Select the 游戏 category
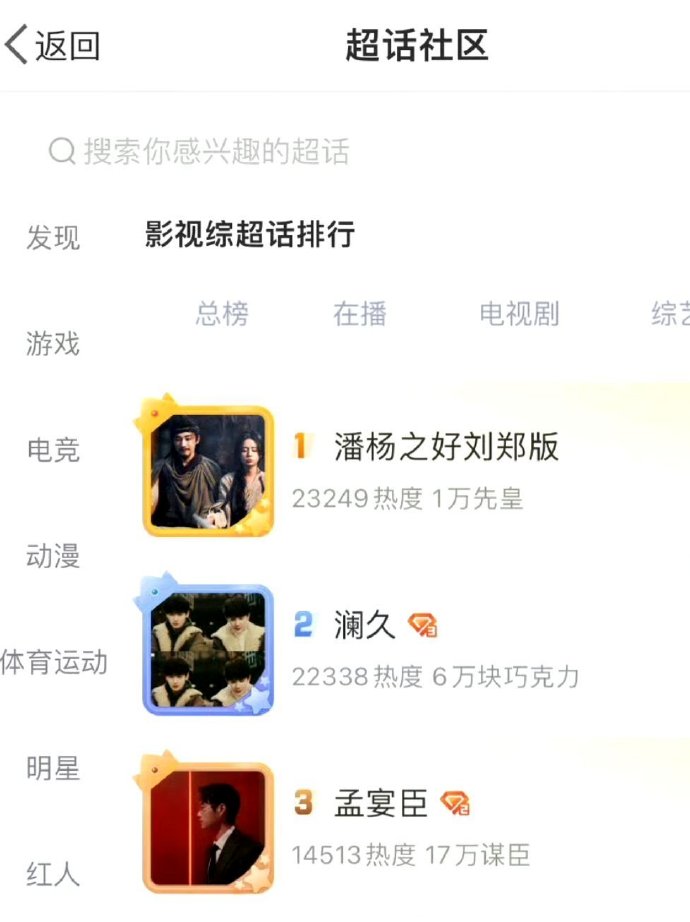Image resolution: width=690 pixels, height=922 pixels. click(53, 344)
